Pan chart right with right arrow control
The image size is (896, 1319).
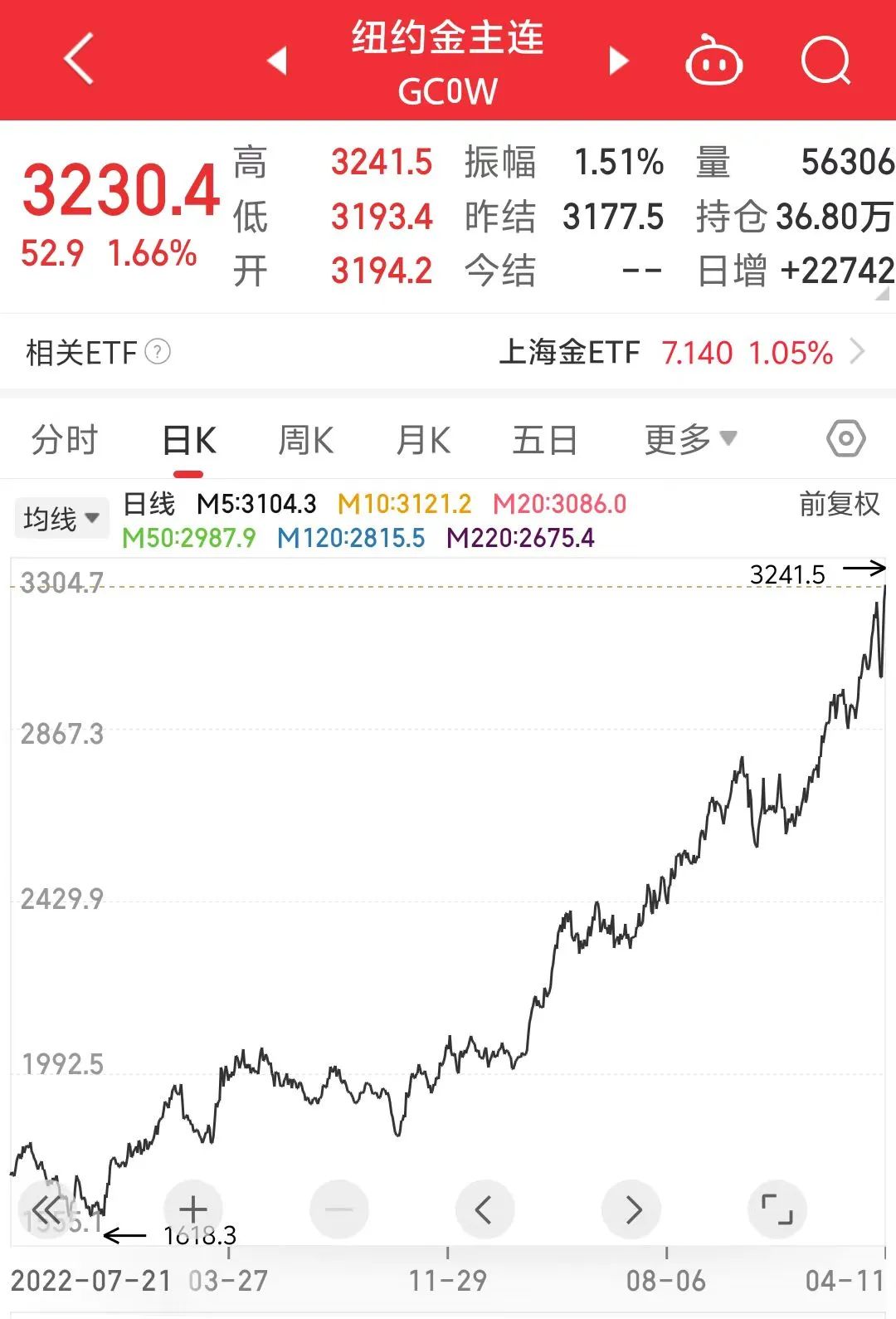click(x=633, y=1209)
